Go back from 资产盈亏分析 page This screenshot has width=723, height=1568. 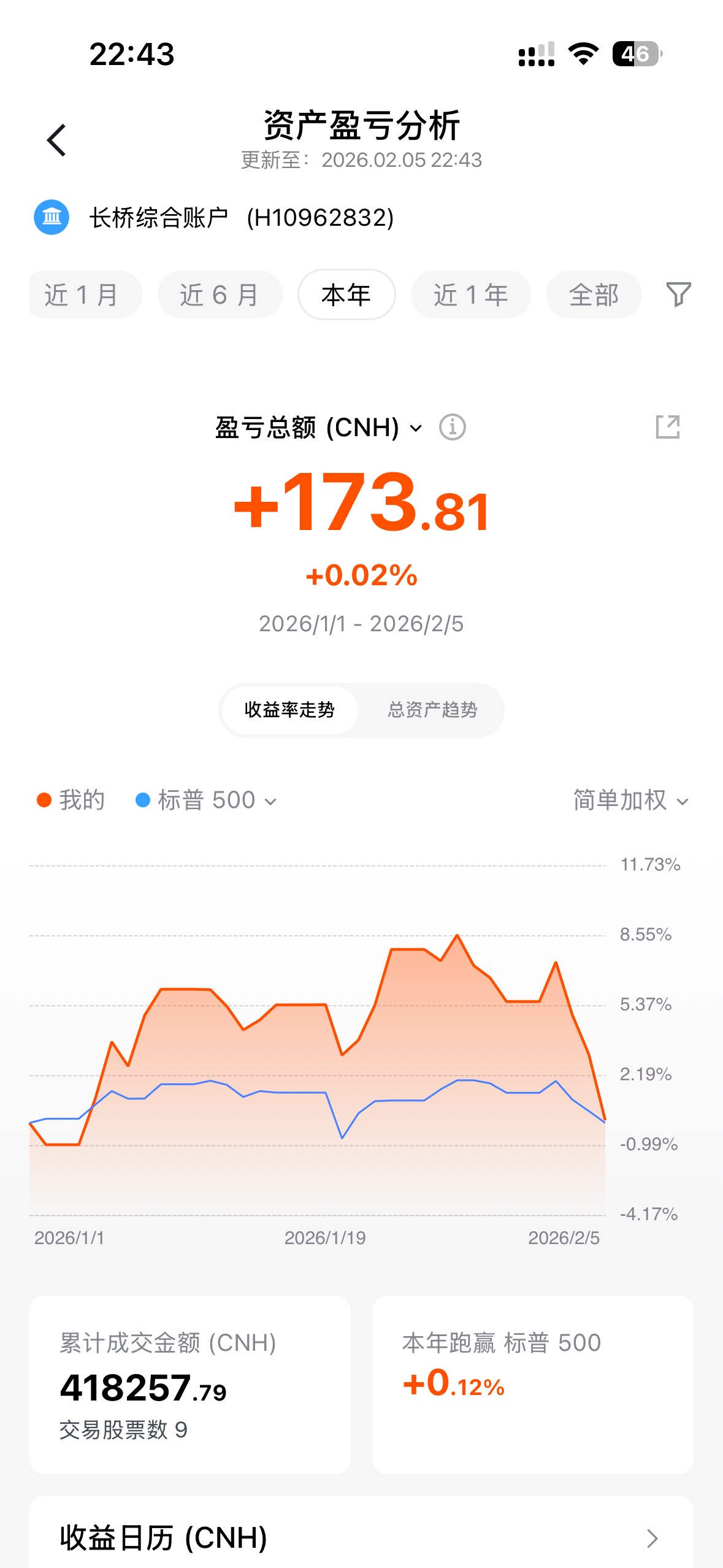tap(56, 140)
